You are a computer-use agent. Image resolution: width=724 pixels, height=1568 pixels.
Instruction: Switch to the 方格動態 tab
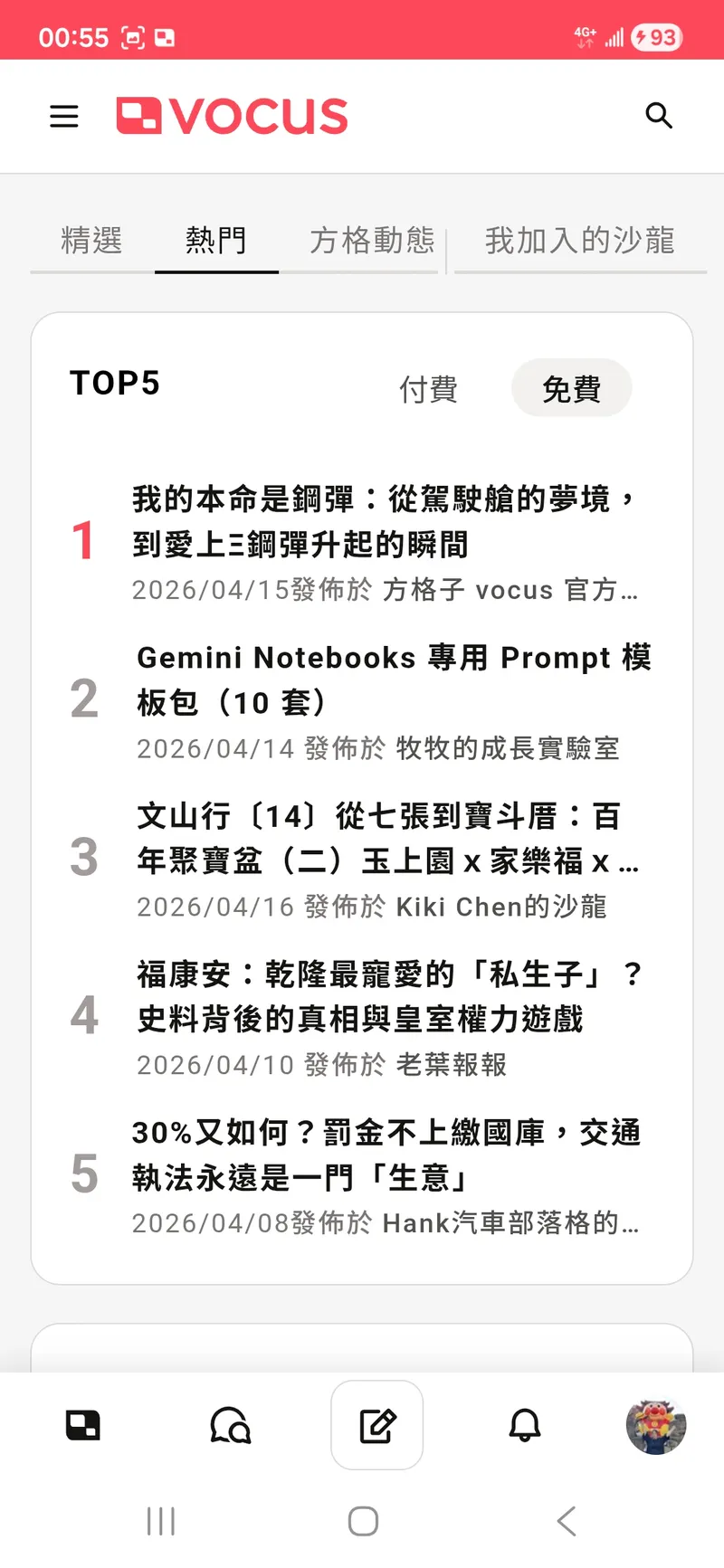372,241
